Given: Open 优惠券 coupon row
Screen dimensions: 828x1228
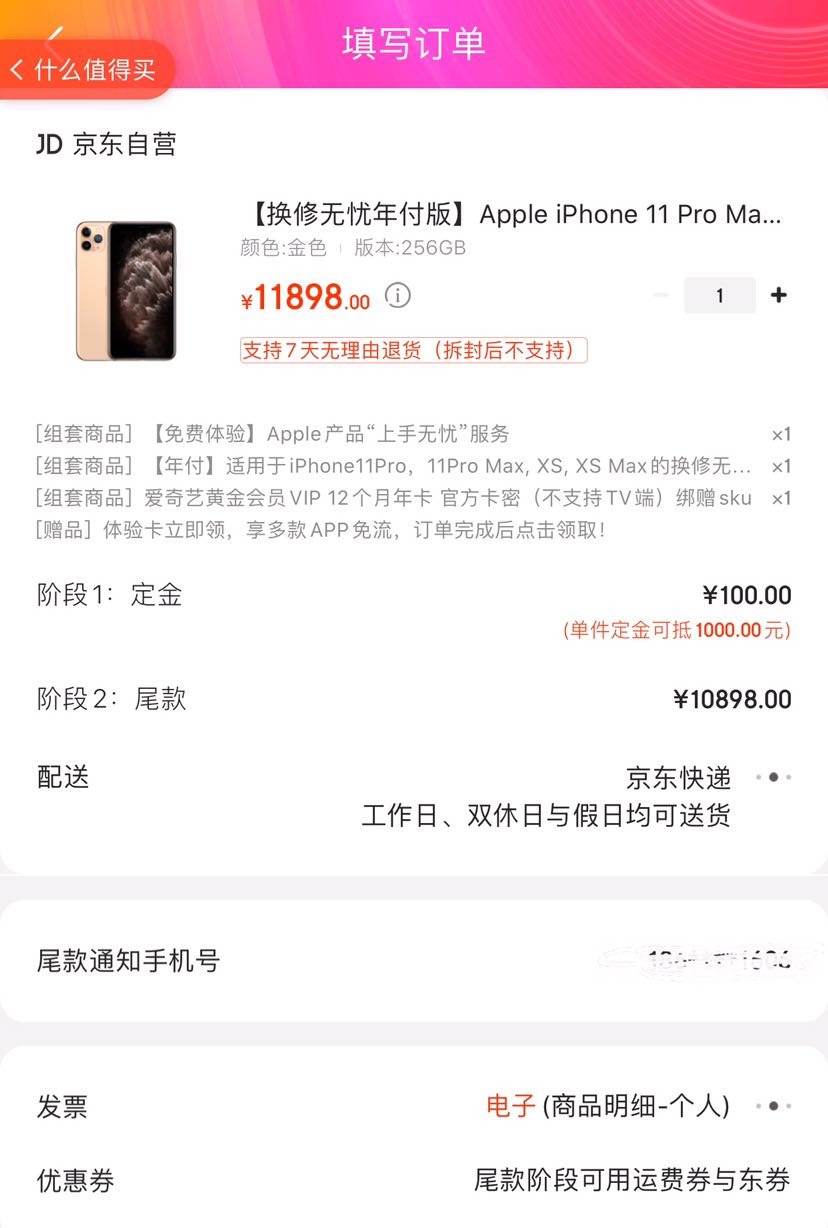Looking at the screenshot, I should pos(631,1180).
